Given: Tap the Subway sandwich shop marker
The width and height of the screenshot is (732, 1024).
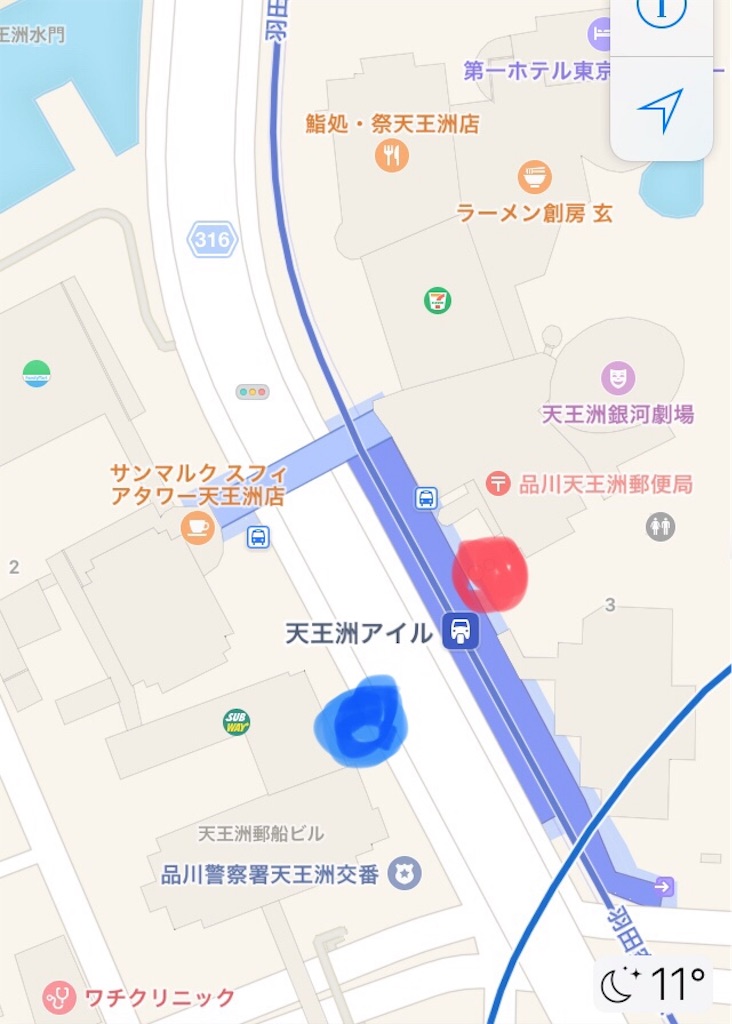Looking at the screenshot, I should [x=237, y=721].
